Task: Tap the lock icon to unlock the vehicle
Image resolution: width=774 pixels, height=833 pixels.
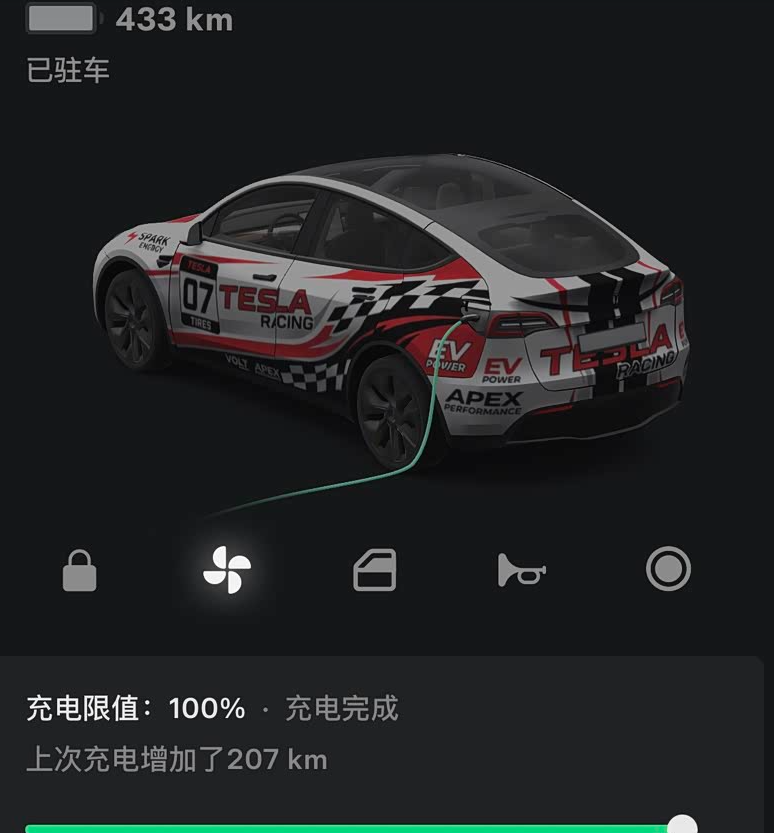Action: (80, 571)
